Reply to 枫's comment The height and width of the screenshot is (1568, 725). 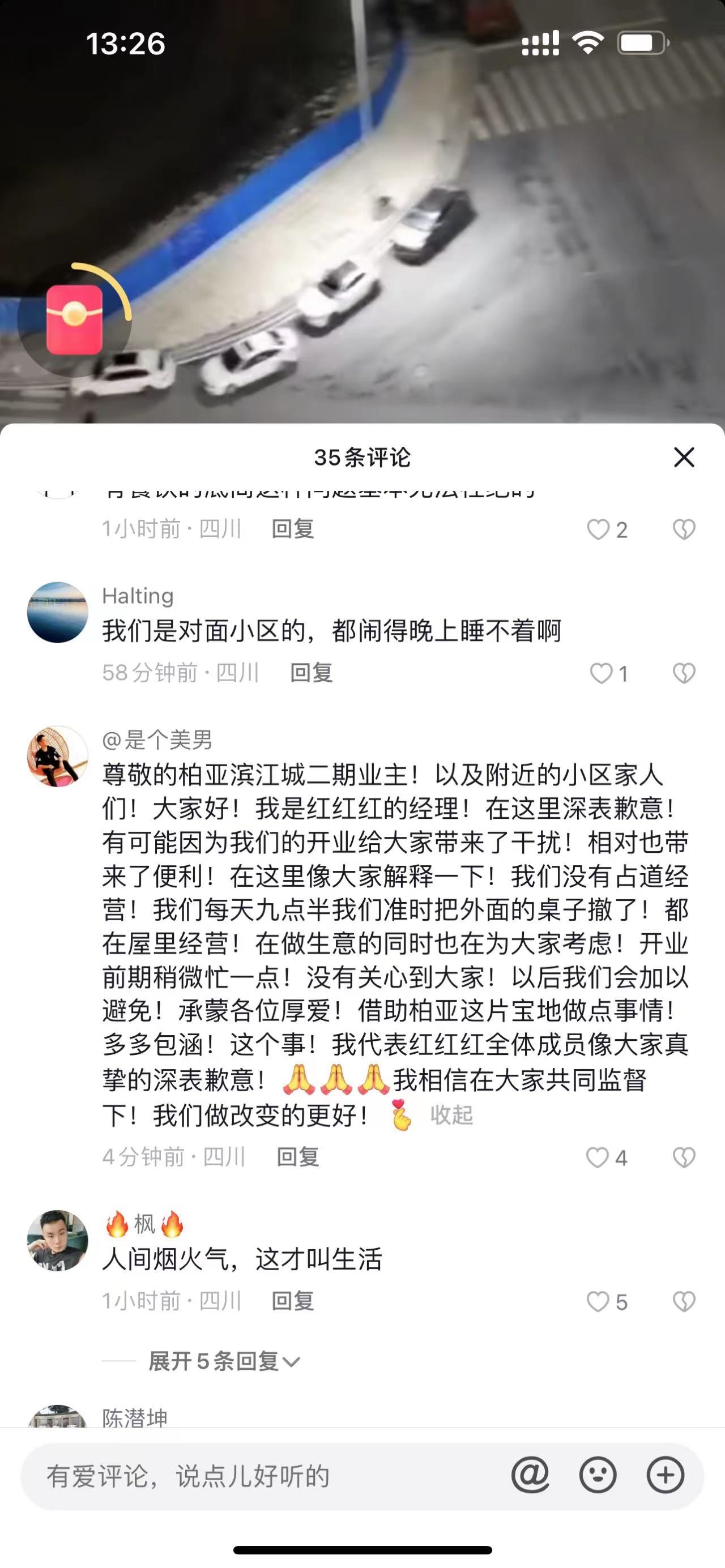pyautogui.click(x=293, y=1301)
